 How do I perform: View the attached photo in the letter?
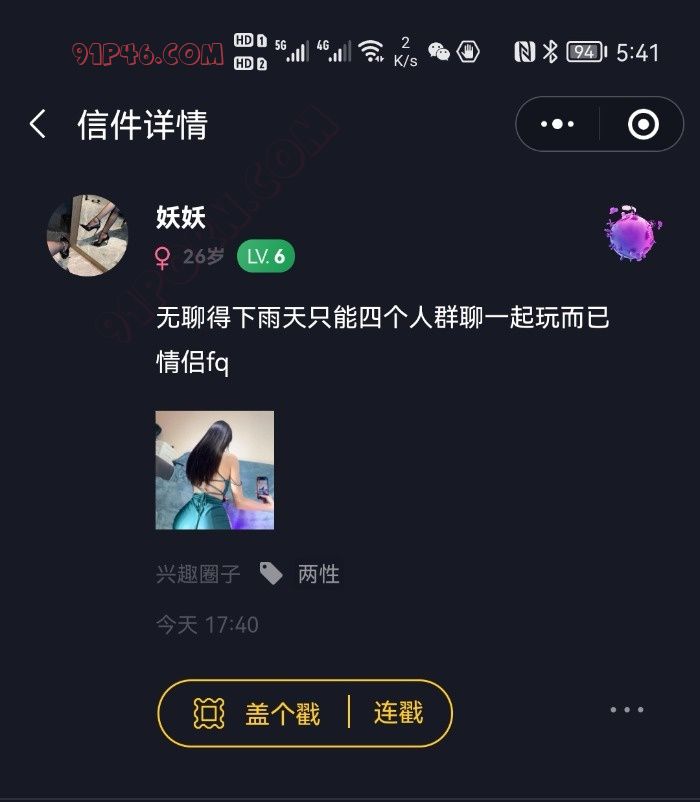click(215, 470)
